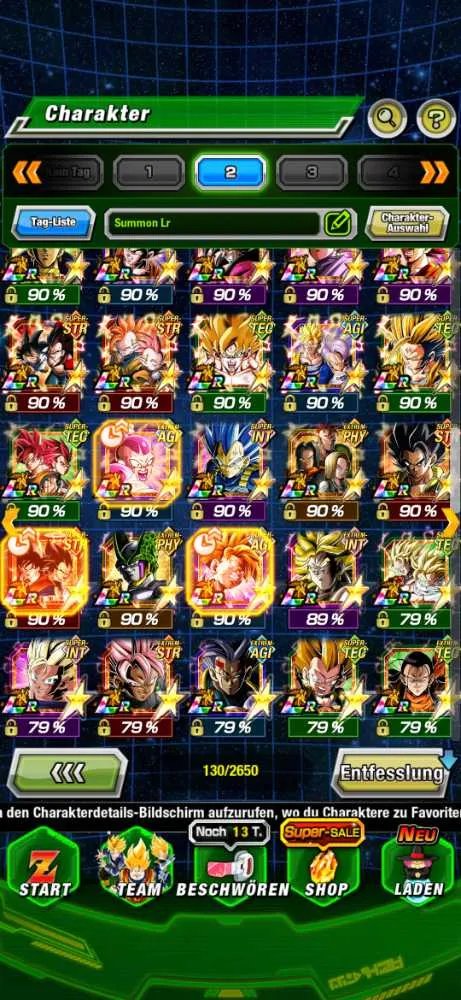
Task: Open the character search magnifier
Action: click(x=386, y=117)
